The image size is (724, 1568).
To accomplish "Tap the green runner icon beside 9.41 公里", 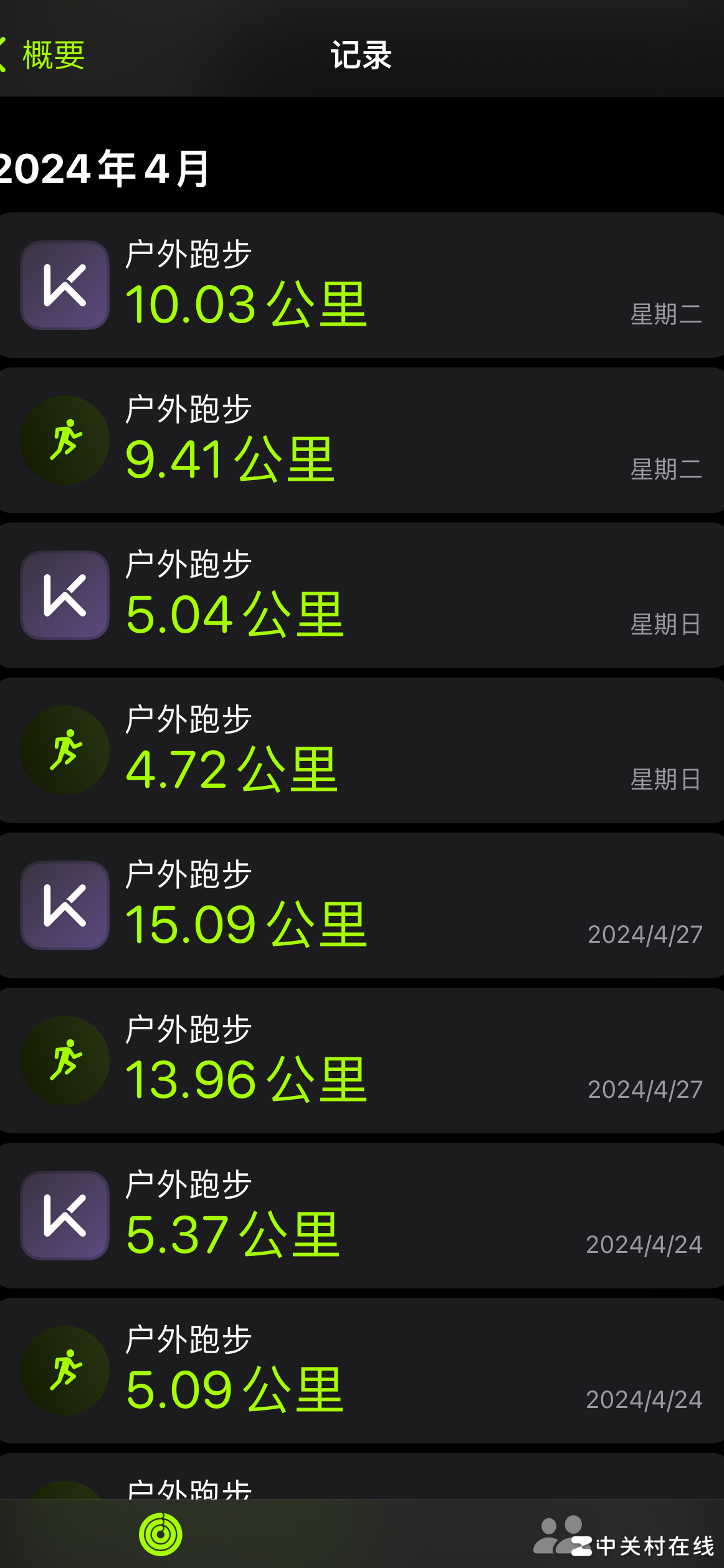I will tap(64, 439).
